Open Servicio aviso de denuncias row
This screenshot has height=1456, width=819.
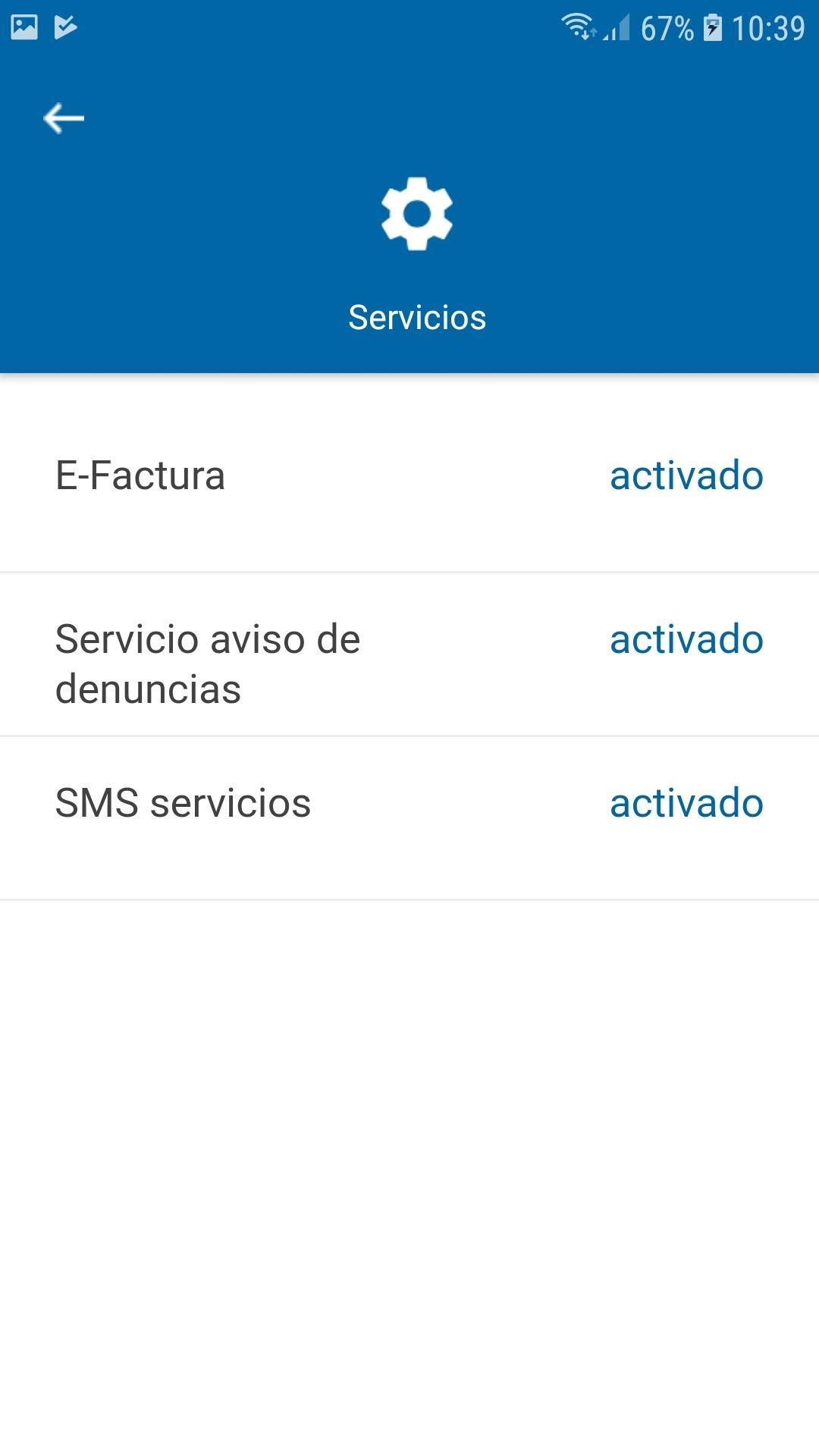(x=409, y=655)
